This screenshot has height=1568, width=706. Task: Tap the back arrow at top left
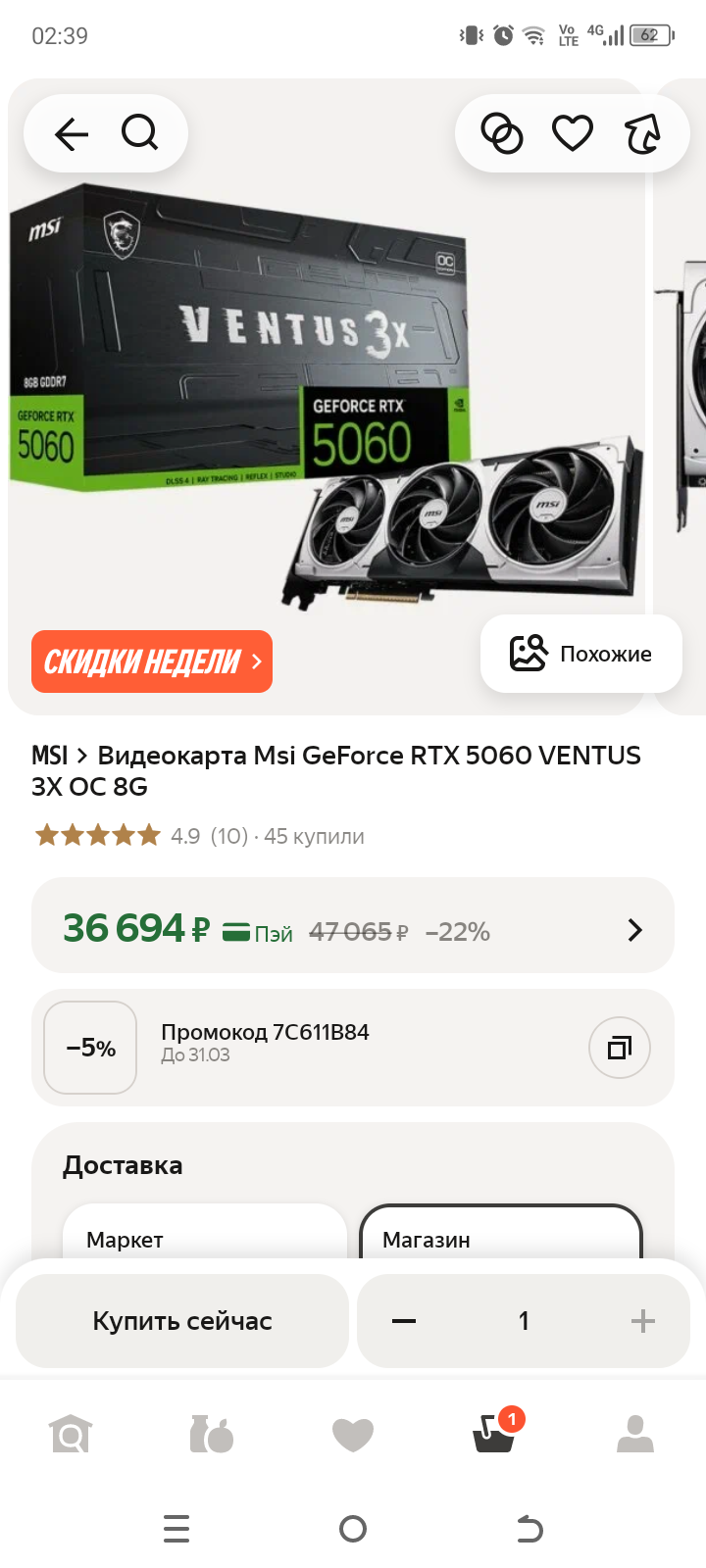pyautogui.click(x=71, y=132)
